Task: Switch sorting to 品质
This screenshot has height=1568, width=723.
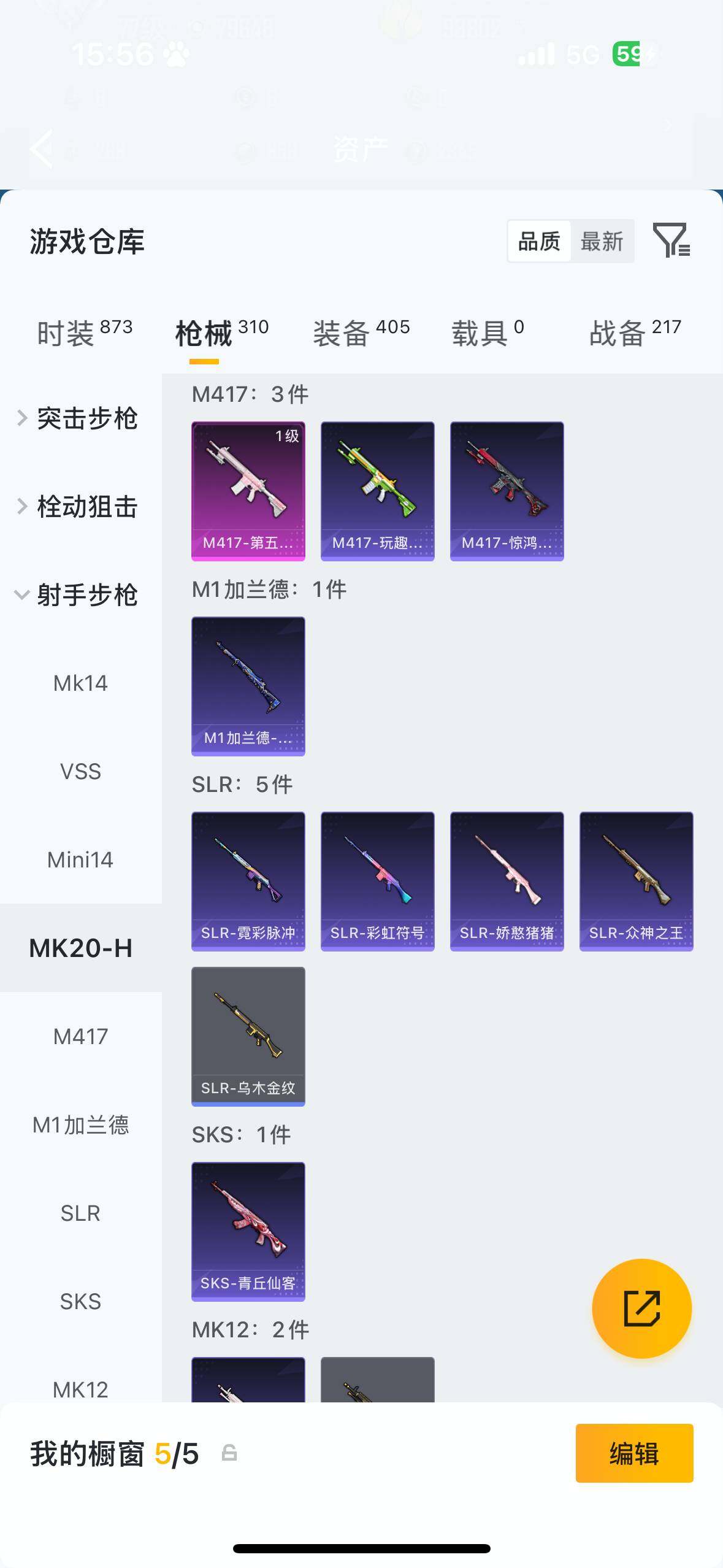Action: [x=538, y=240]
